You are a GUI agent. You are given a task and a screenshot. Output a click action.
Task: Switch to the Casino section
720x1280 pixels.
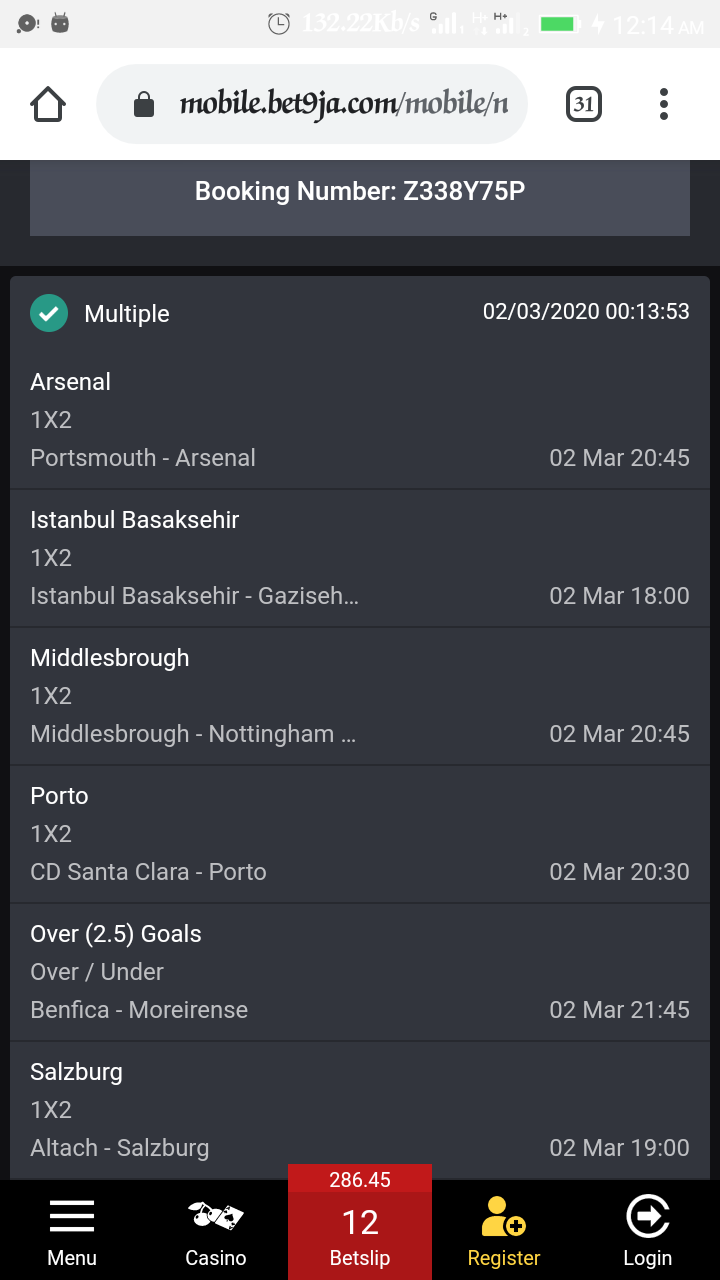coord(216,1232)
